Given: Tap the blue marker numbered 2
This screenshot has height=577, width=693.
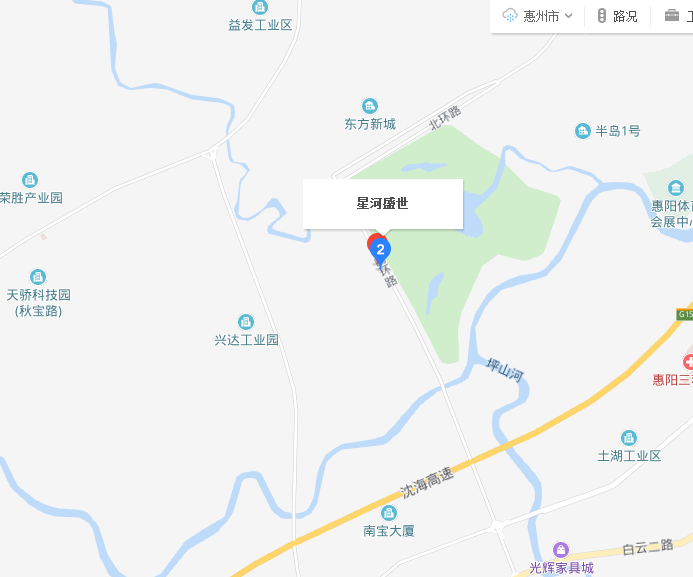Looking at the screenshot, I should pos(380,251).
